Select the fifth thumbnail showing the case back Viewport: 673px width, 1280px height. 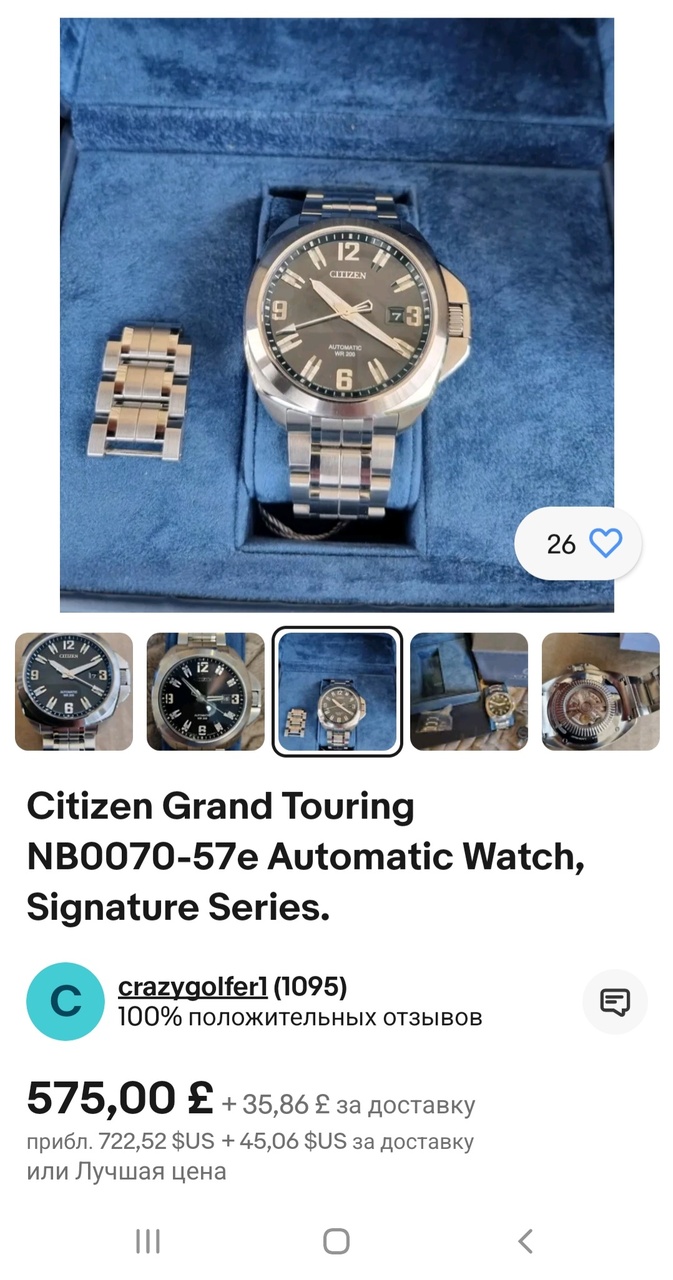[x=600, y=691]
